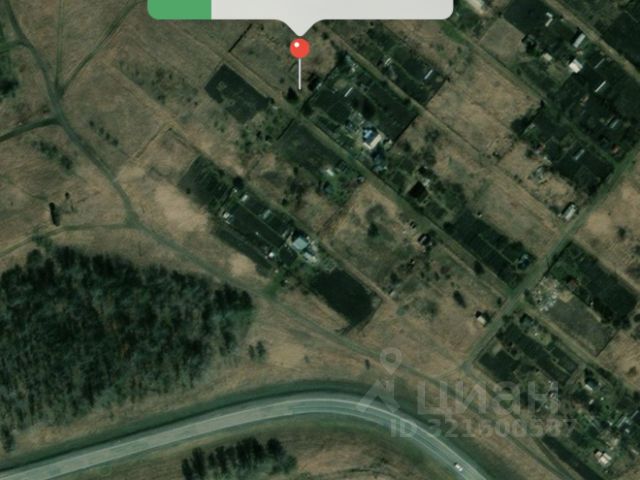Tap the red map pin
Screen dimensions: 640x480
[x=300, y=48]
